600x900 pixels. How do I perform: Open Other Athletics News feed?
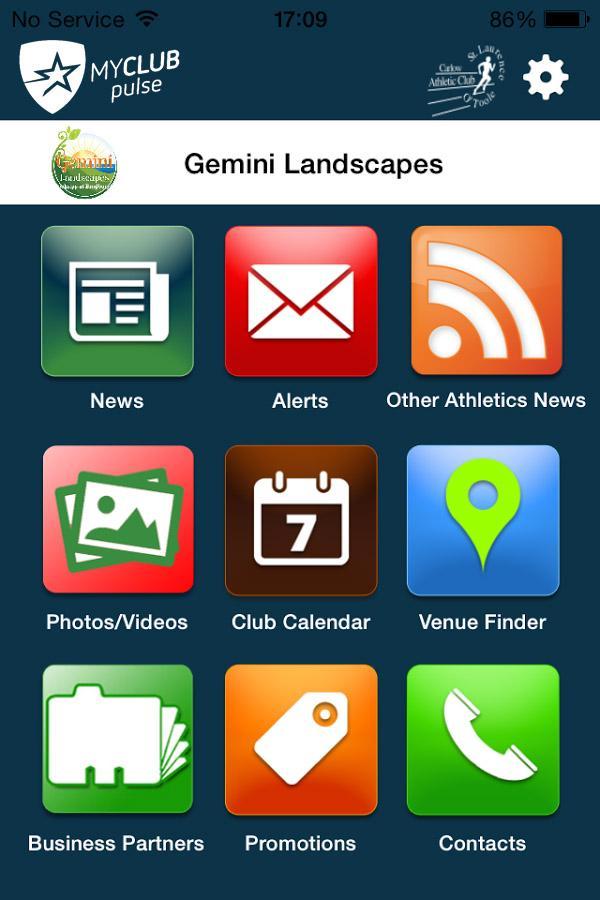coord(486,301)
